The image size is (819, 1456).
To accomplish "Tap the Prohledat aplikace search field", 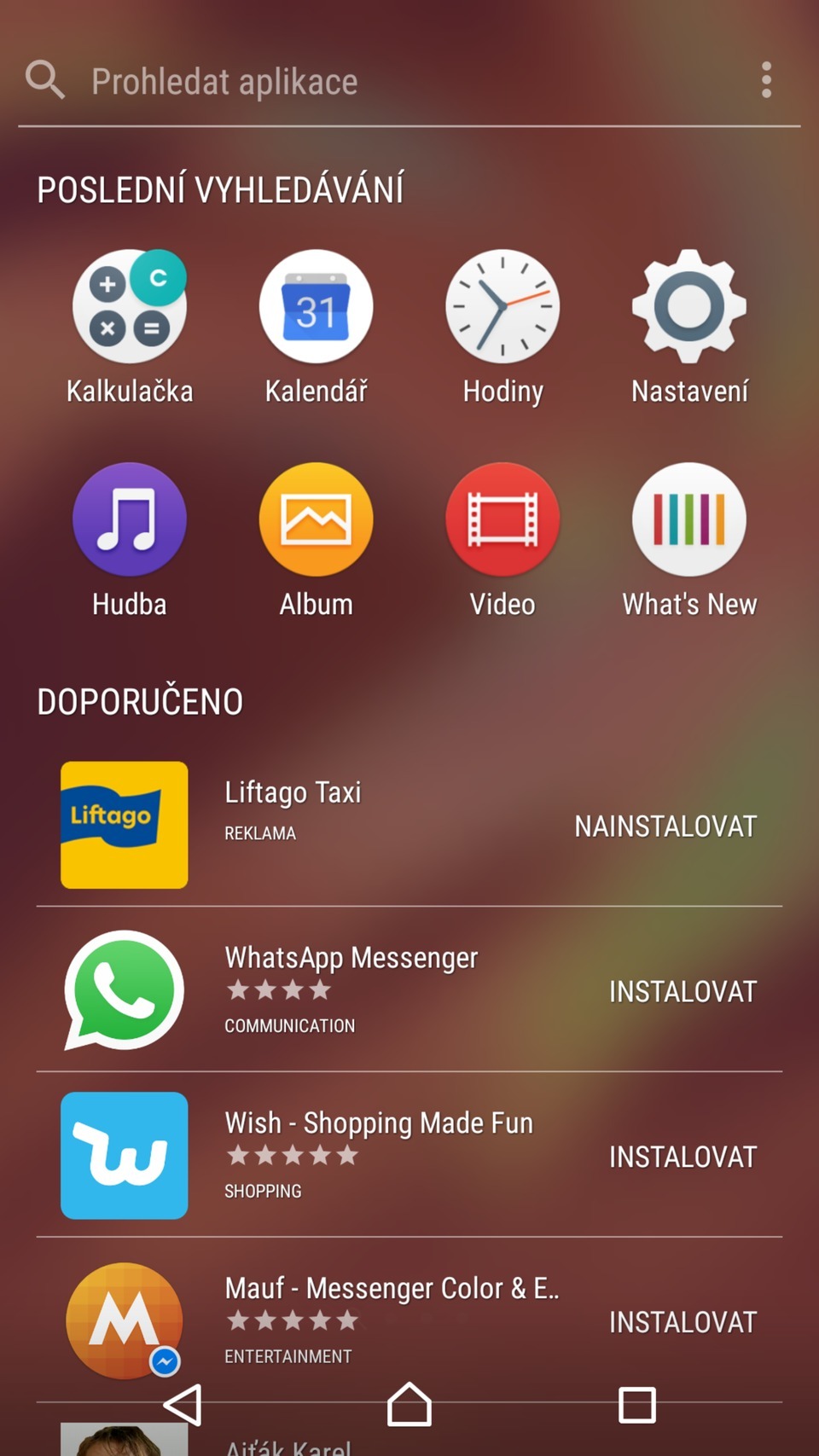I will tap(225, 81).
